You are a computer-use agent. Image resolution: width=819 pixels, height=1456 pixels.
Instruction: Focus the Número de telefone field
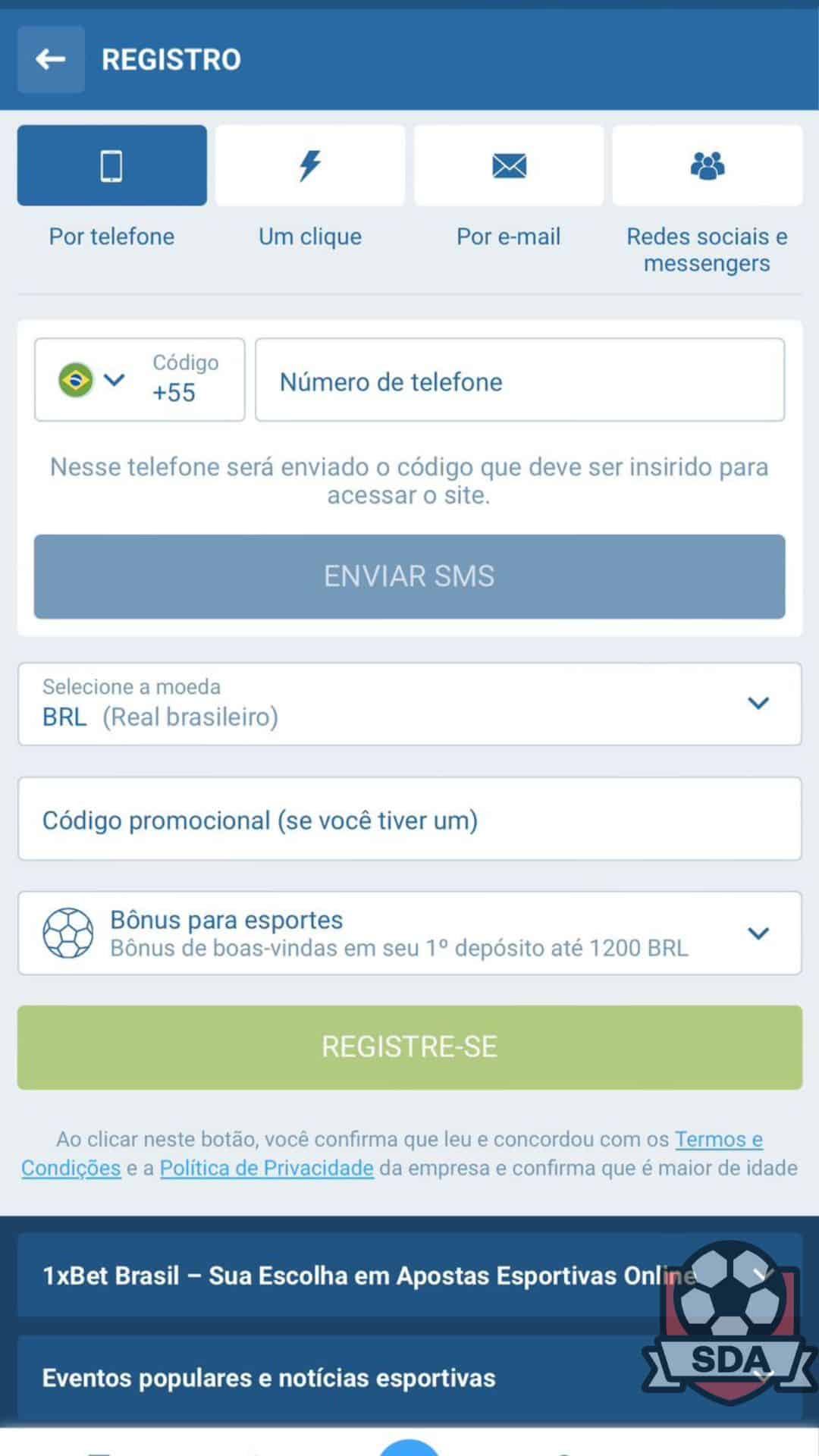click(x=520, y=379)
